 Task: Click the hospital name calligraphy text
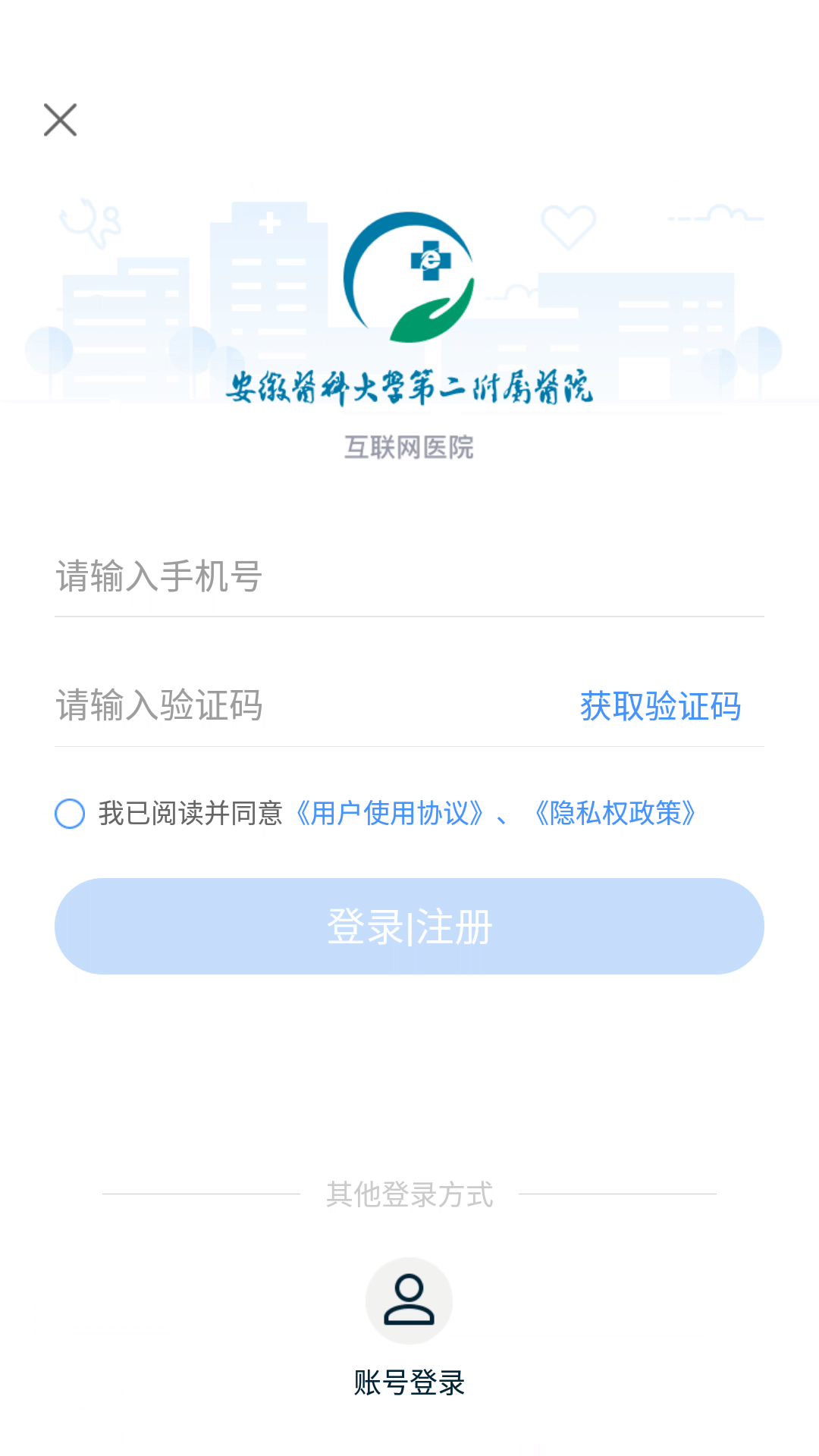click(409, 387)
